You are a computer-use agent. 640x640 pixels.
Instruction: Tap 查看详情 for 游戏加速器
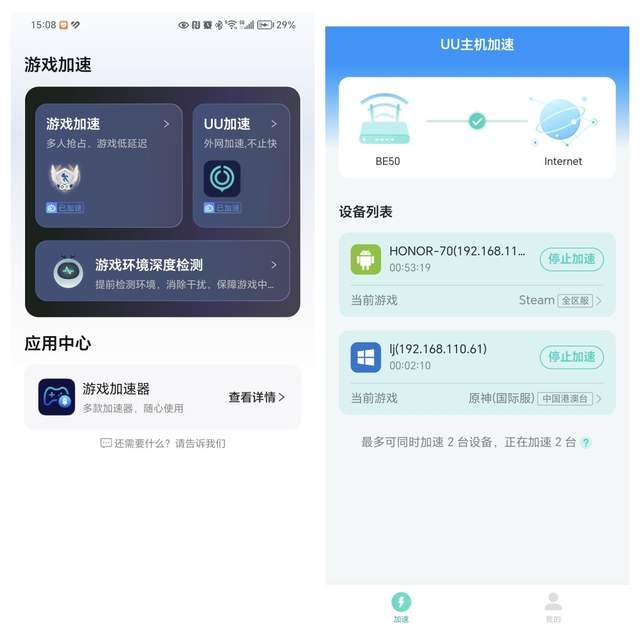[x=256, y=397]
